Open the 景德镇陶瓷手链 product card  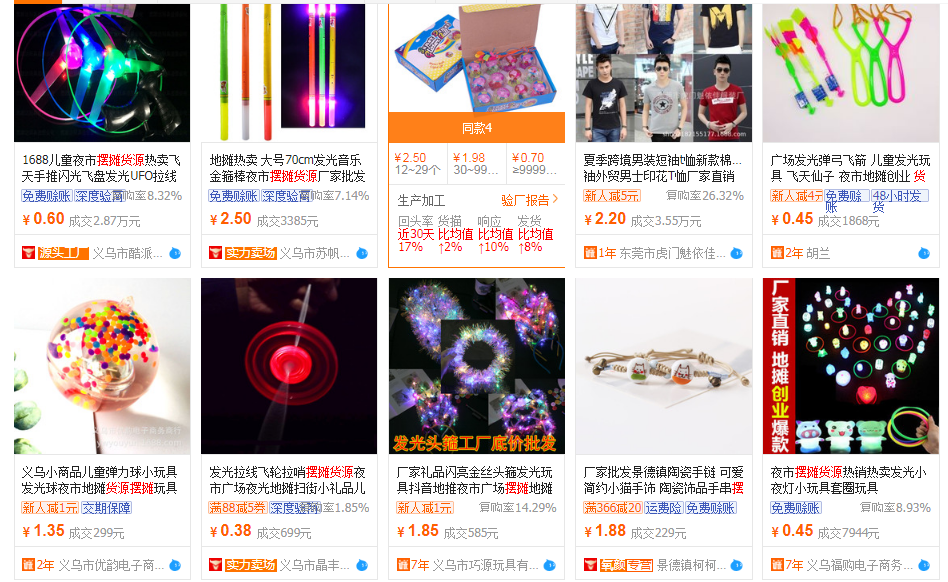(663, 480)
